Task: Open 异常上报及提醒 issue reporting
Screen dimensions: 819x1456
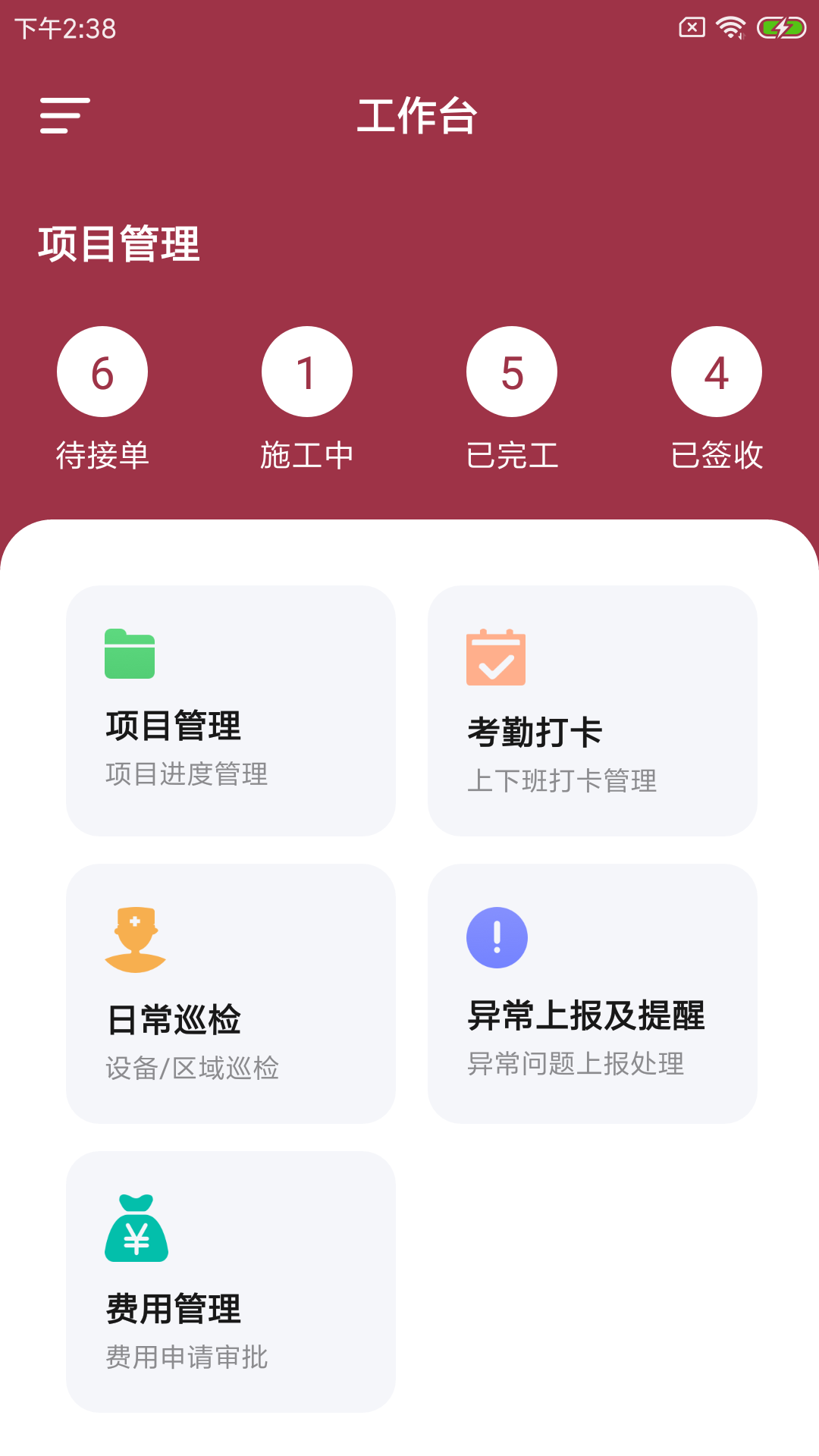Action: 592,993
